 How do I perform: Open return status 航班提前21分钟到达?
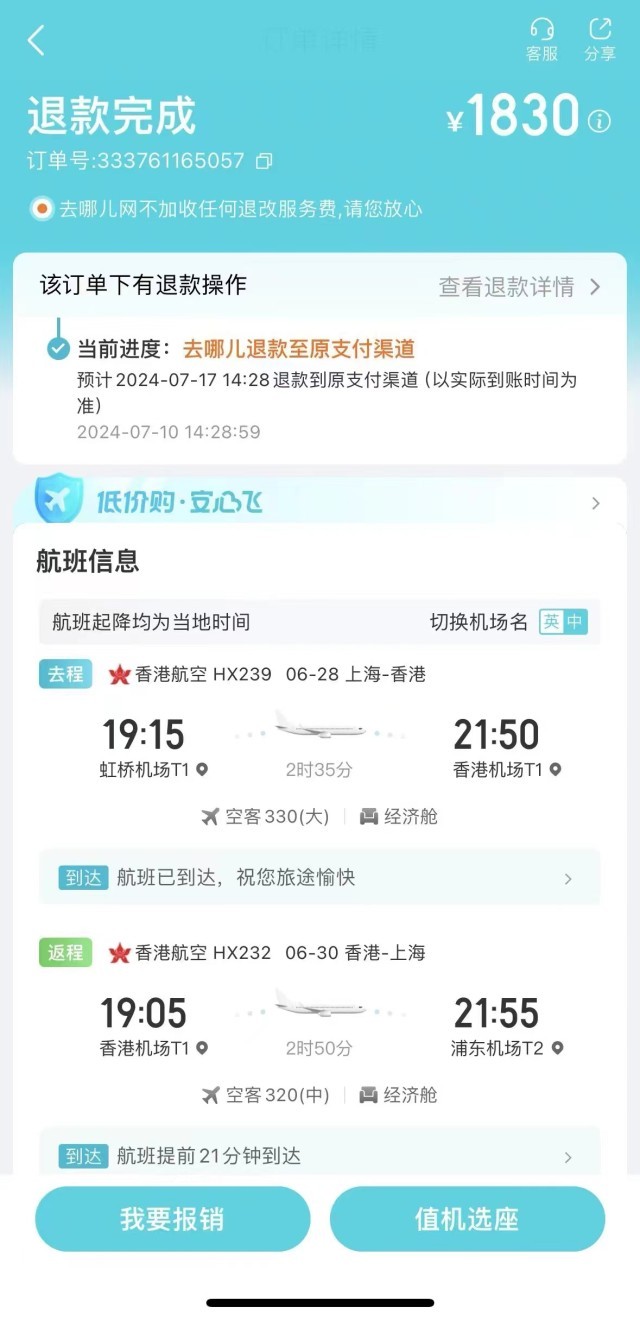coord(320,1157)
